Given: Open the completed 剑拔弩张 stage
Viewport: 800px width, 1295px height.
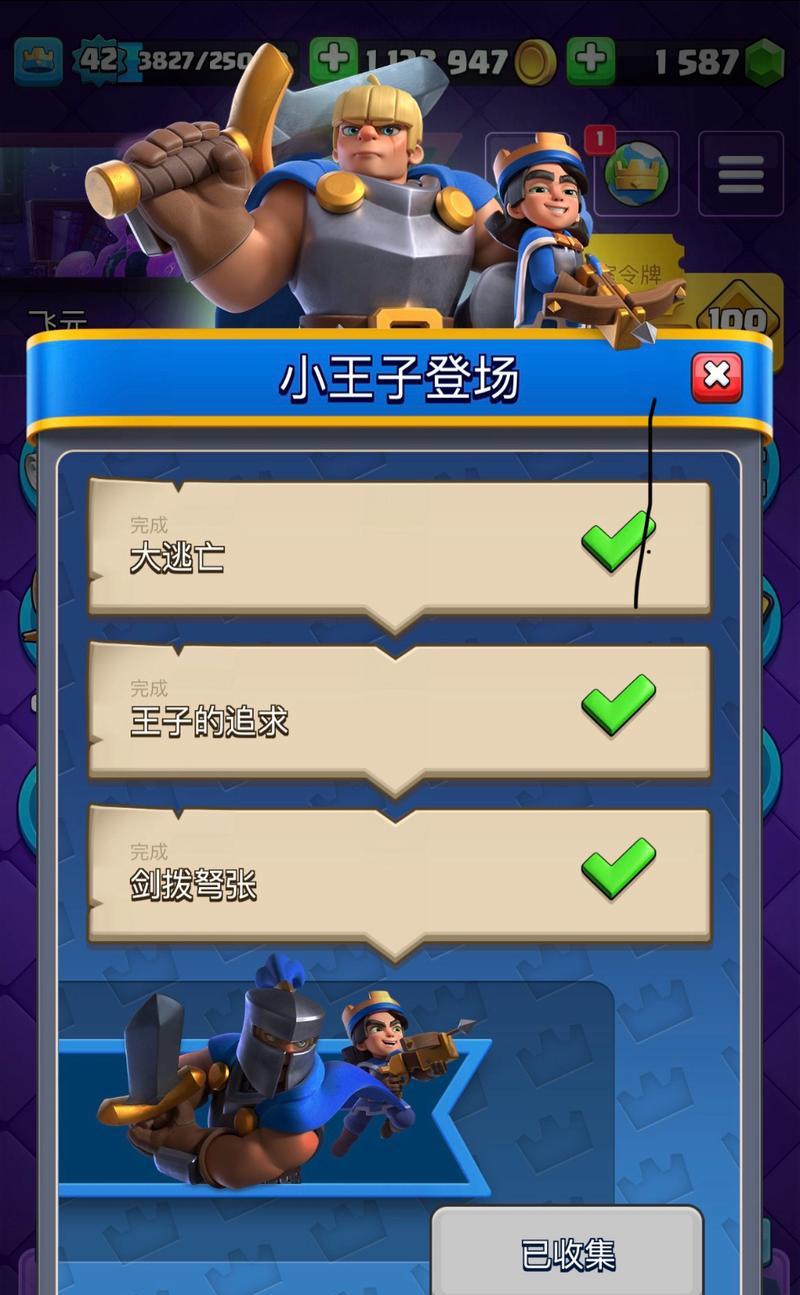Looking at the screenshot, I should [399, 876].
